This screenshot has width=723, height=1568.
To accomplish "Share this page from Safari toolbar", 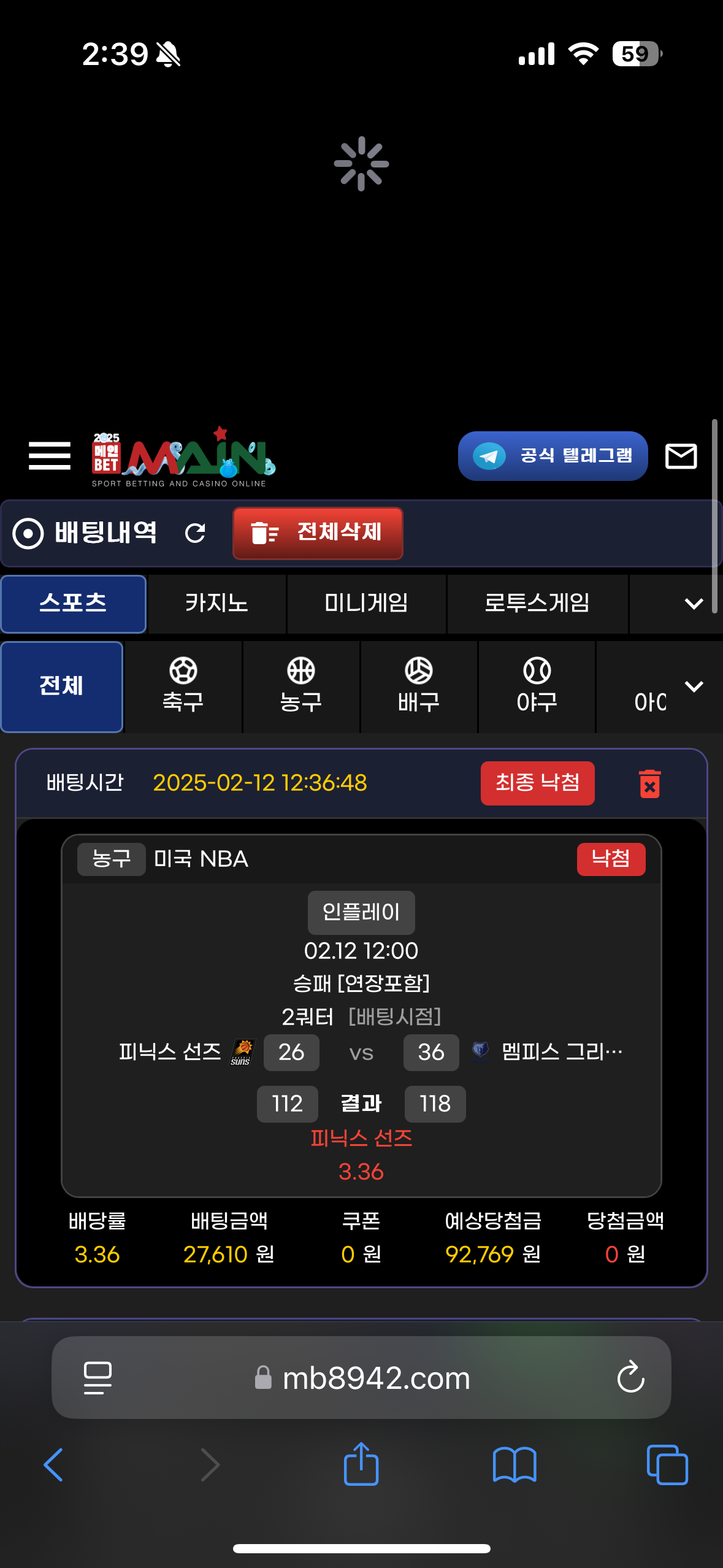I will [361, 1464].
